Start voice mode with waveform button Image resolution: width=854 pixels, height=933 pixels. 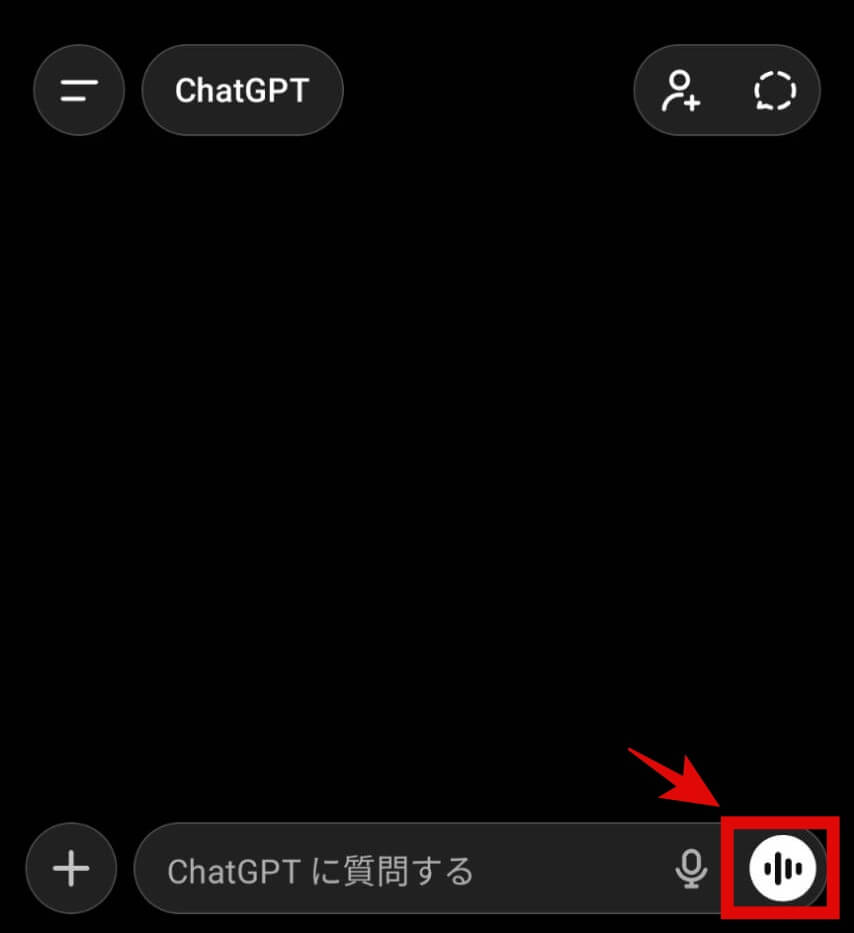[783, 868]
